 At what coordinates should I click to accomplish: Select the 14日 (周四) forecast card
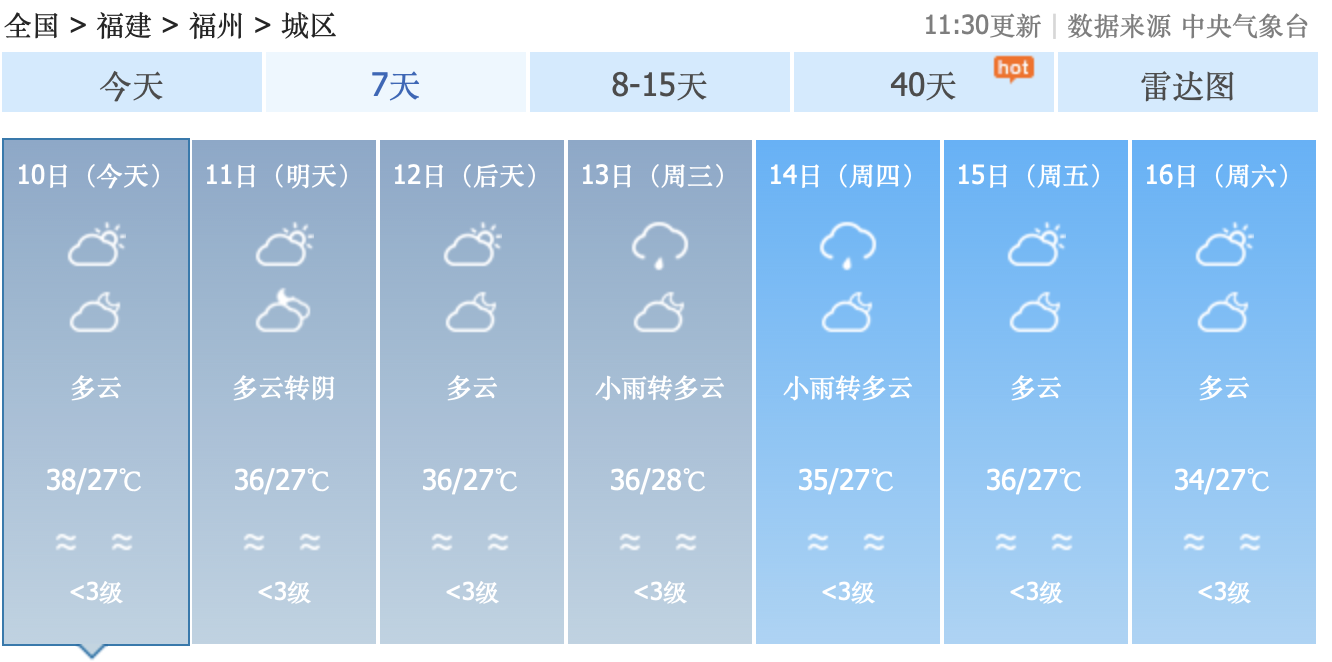point(847,390)
